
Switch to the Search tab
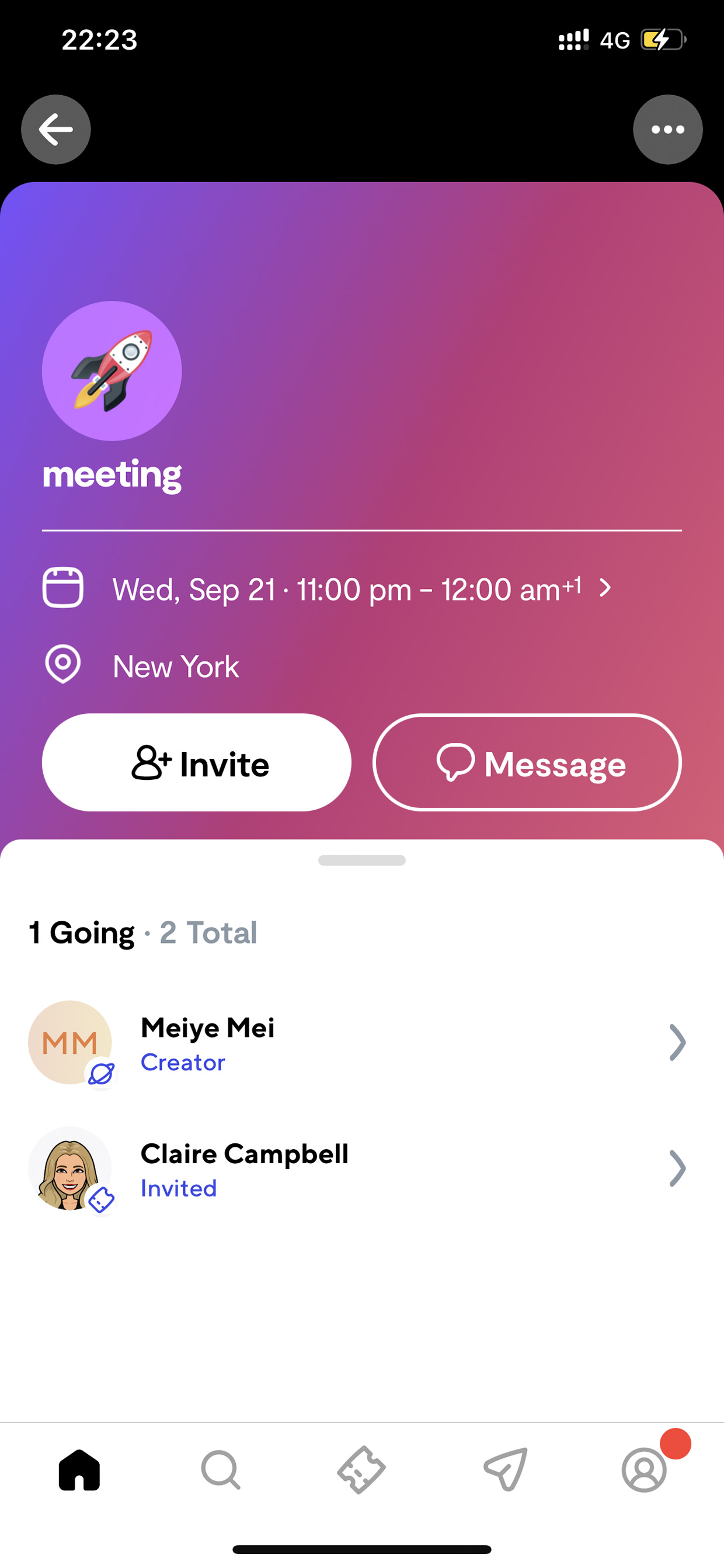point(220,1470)
